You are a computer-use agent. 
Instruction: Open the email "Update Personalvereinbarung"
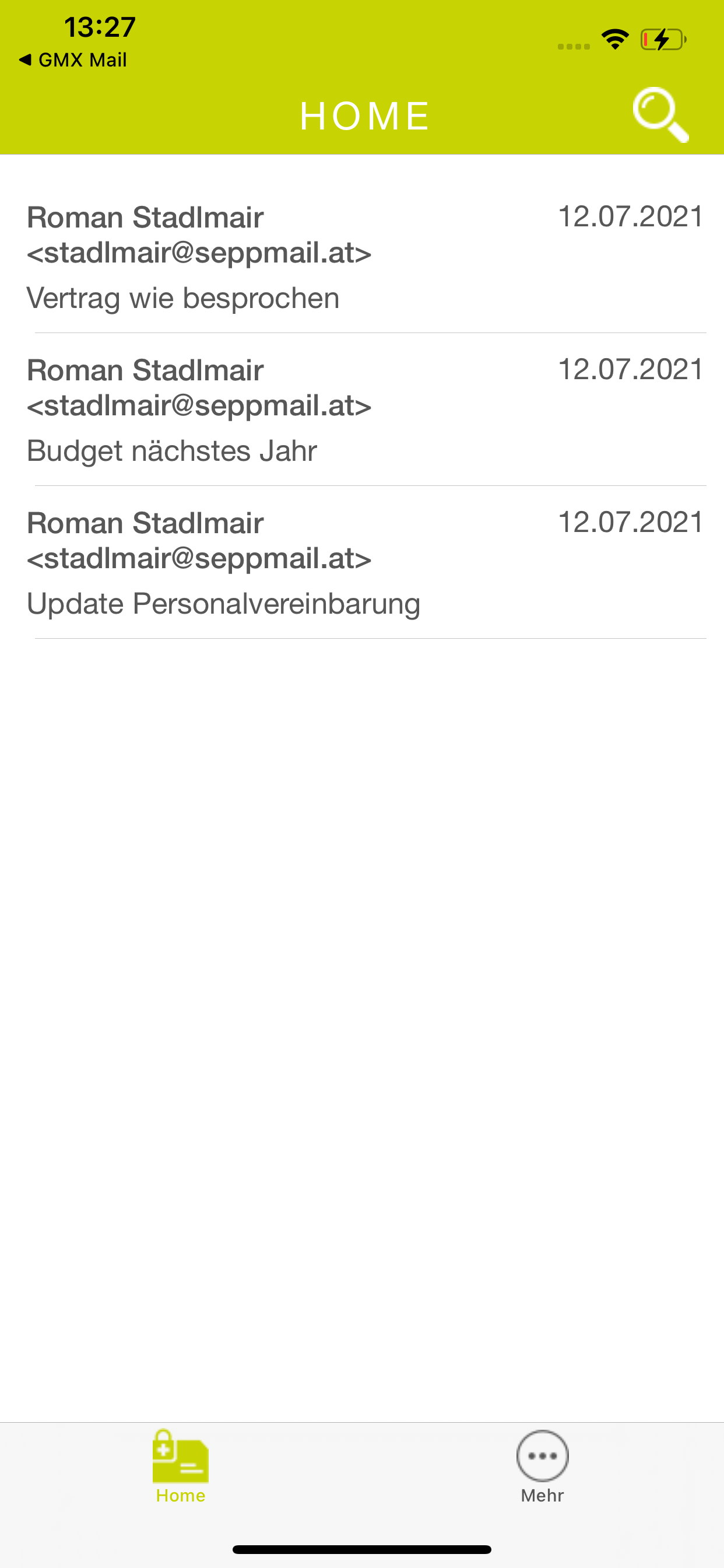tap(362, 562)
